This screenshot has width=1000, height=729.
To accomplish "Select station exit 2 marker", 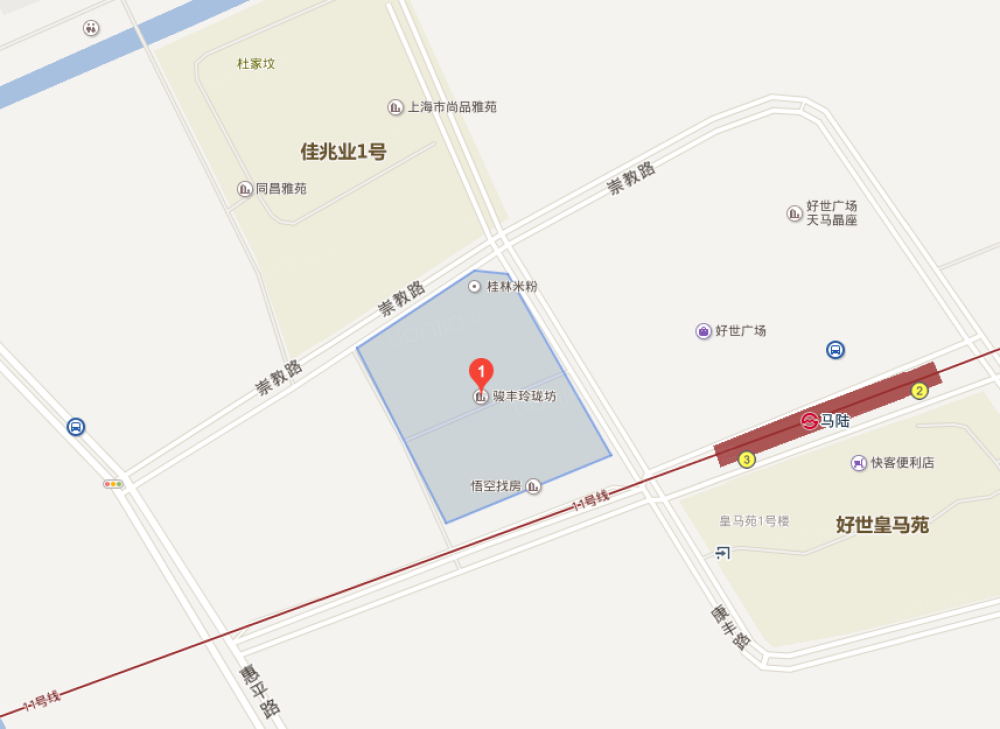I will [919, 391].
